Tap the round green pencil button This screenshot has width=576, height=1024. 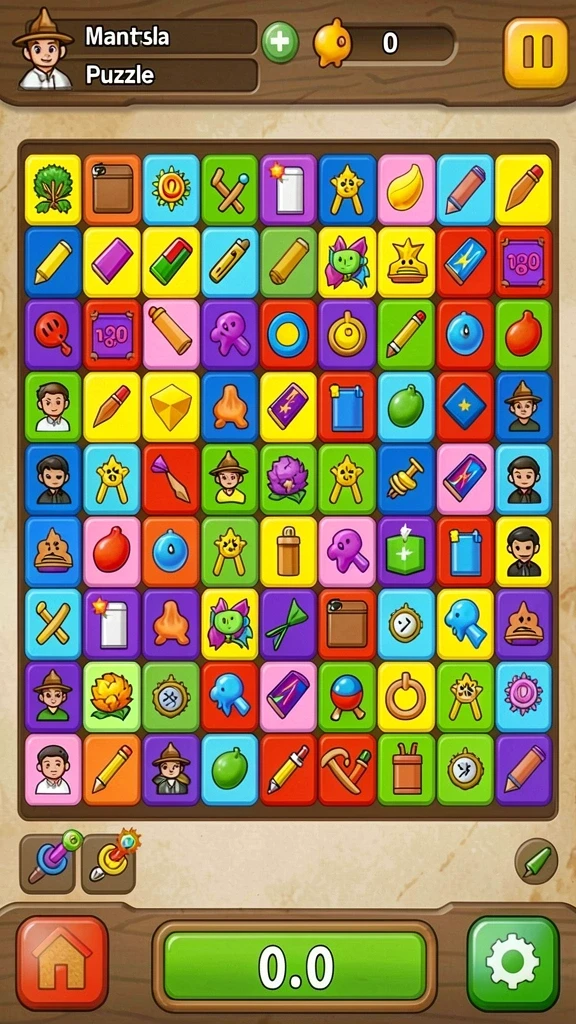pos(536,861)
